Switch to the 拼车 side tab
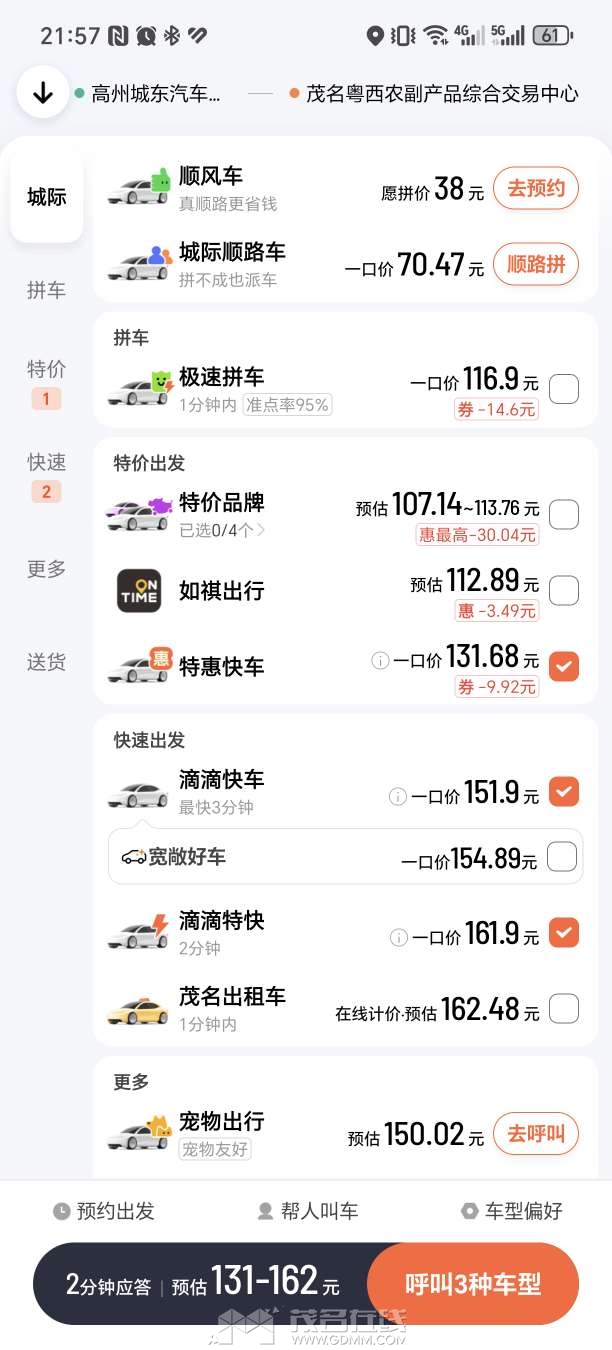Viewport: 612px width, 1350px height. (46, 290)
